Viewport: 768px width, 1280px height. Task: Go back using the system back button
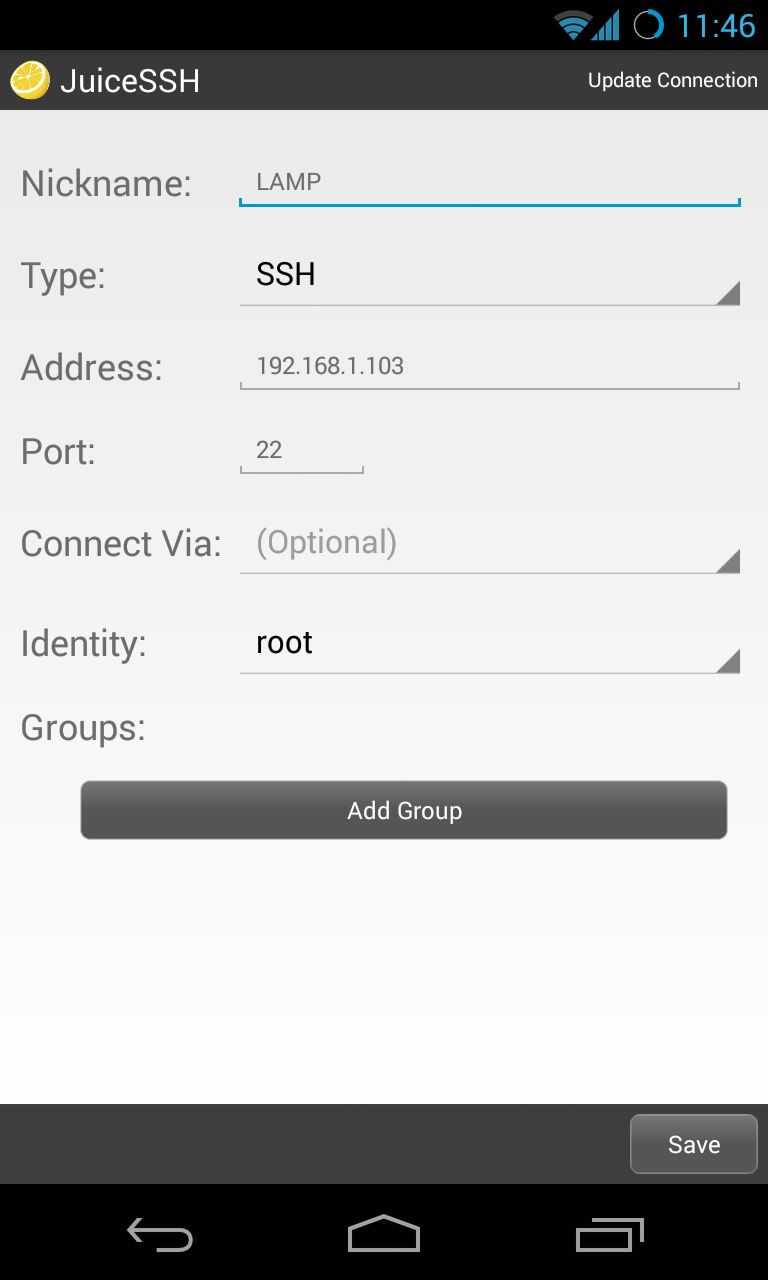point(160,1233)
